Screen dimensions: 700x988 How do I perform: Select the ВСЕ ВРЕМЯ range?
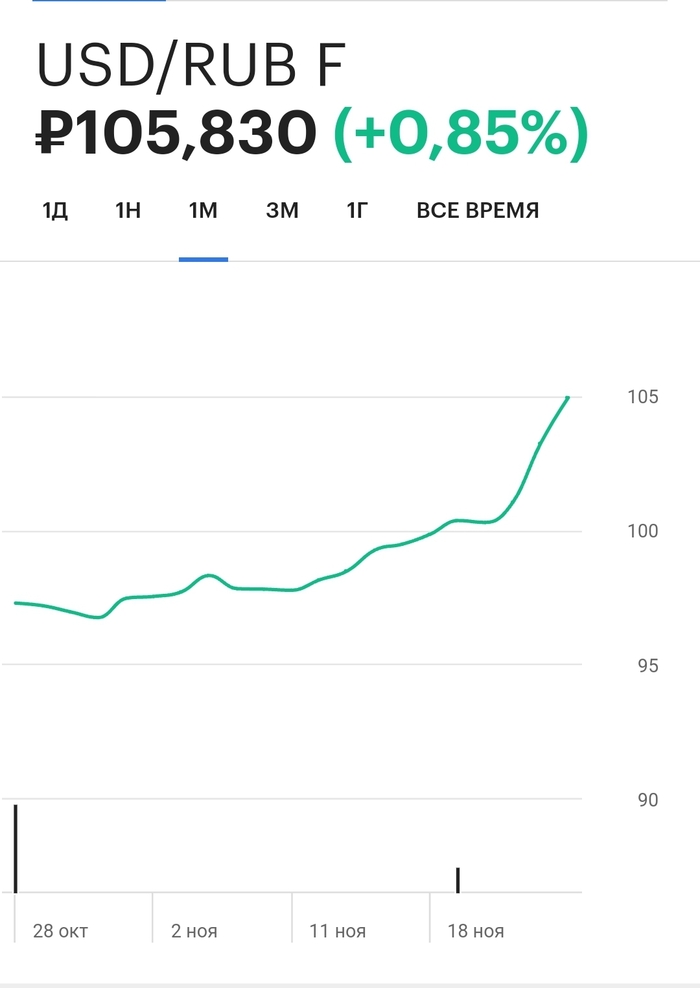tap(477, 211)
